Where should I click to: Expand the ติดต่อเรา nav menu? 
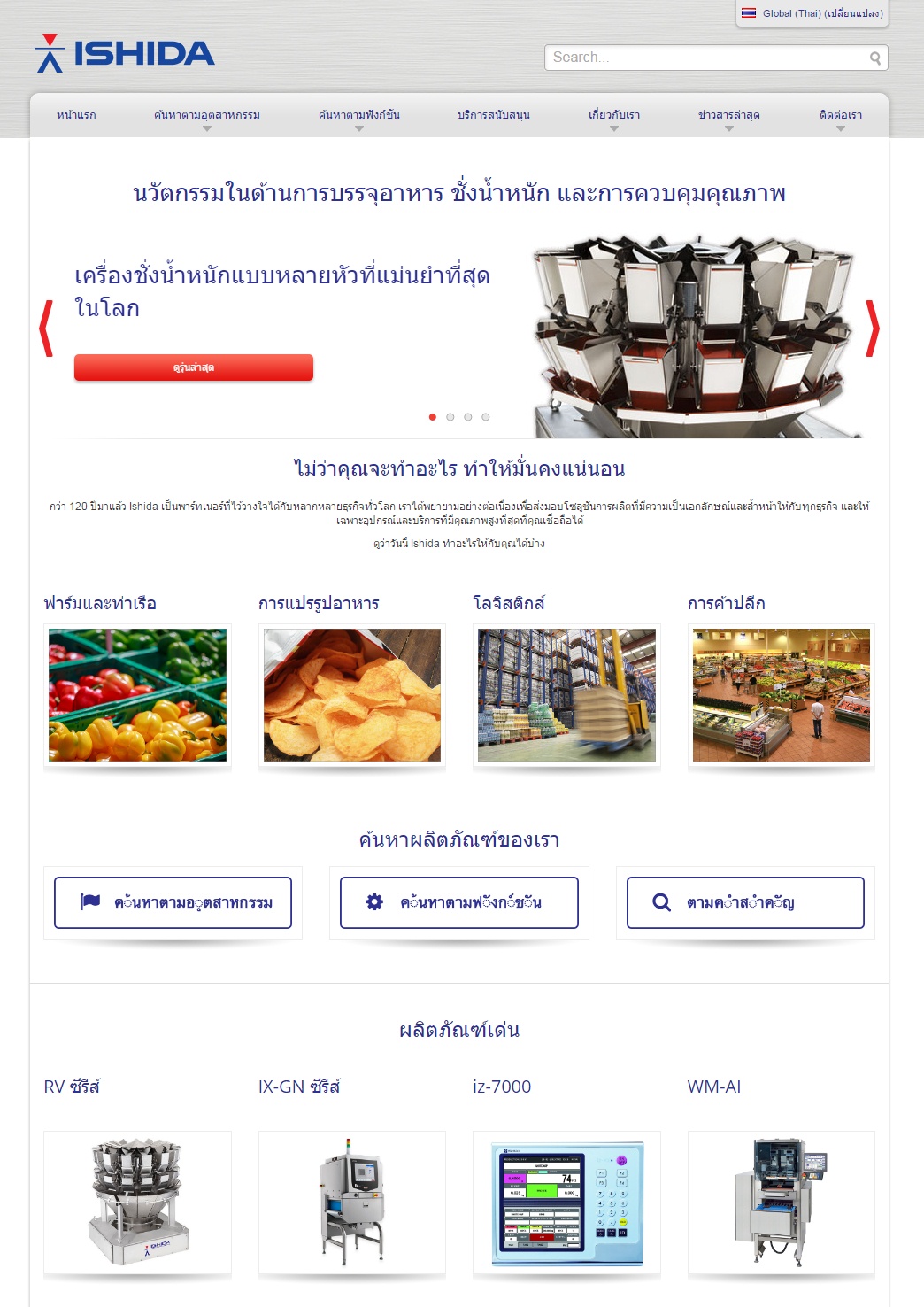pyautogui.click(x=840, y=116)
